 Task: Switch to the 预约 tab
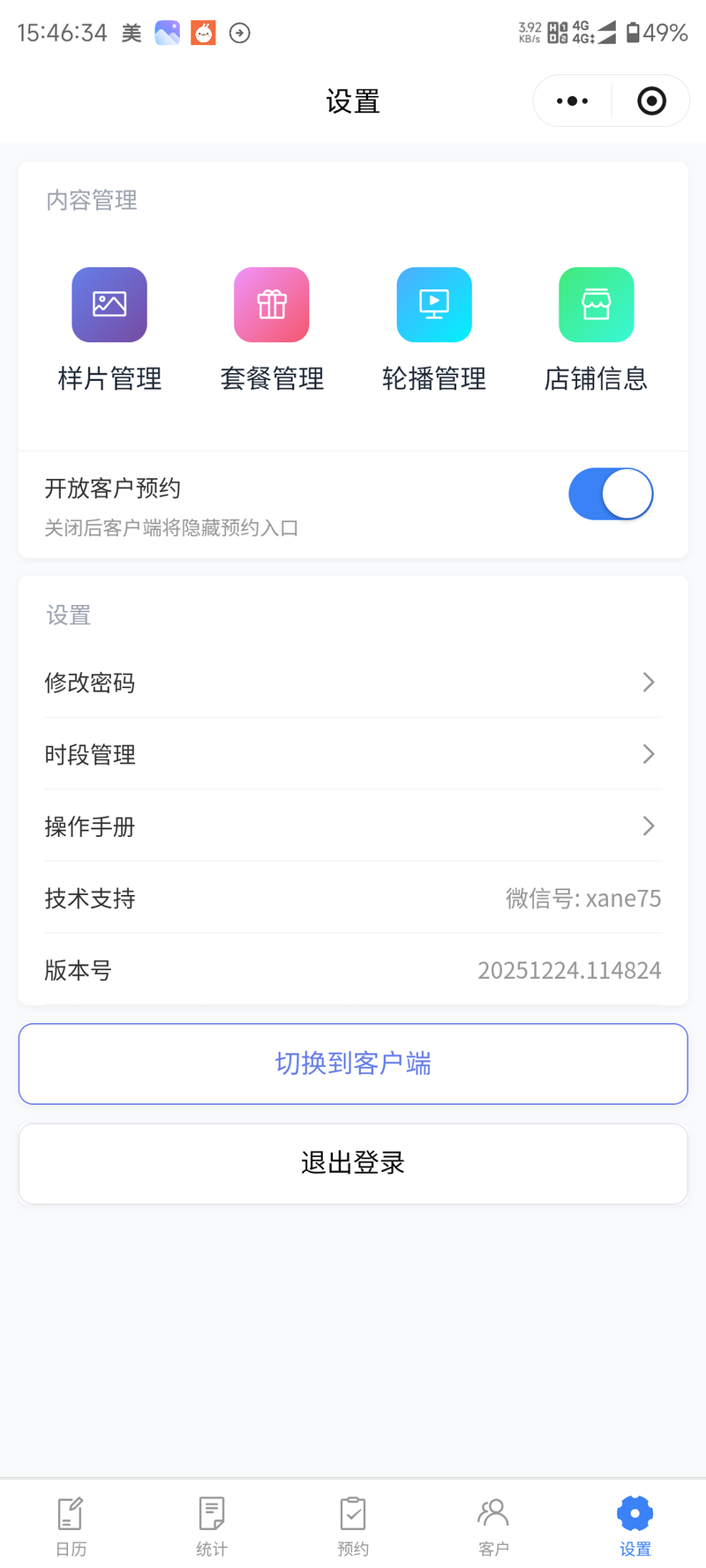(x=353, y=1526)
